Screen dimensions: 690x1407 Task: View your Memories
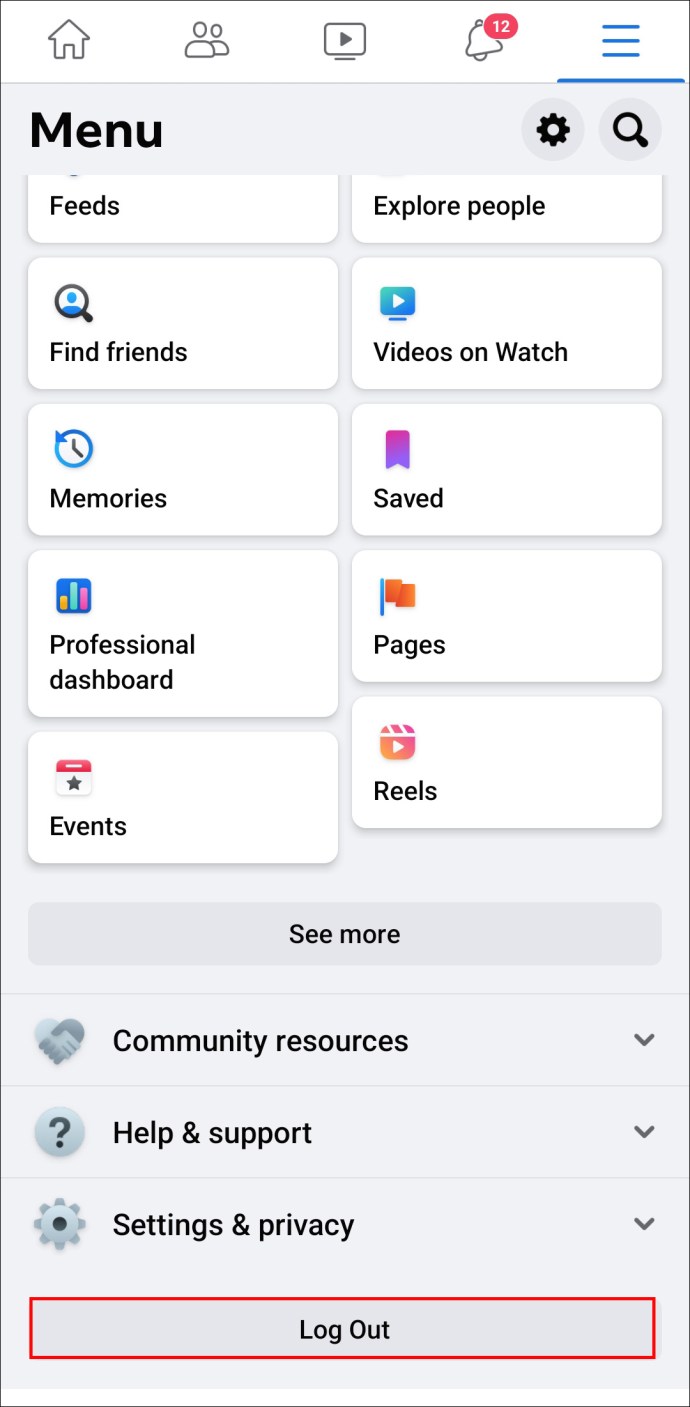[x=183, y=469]
